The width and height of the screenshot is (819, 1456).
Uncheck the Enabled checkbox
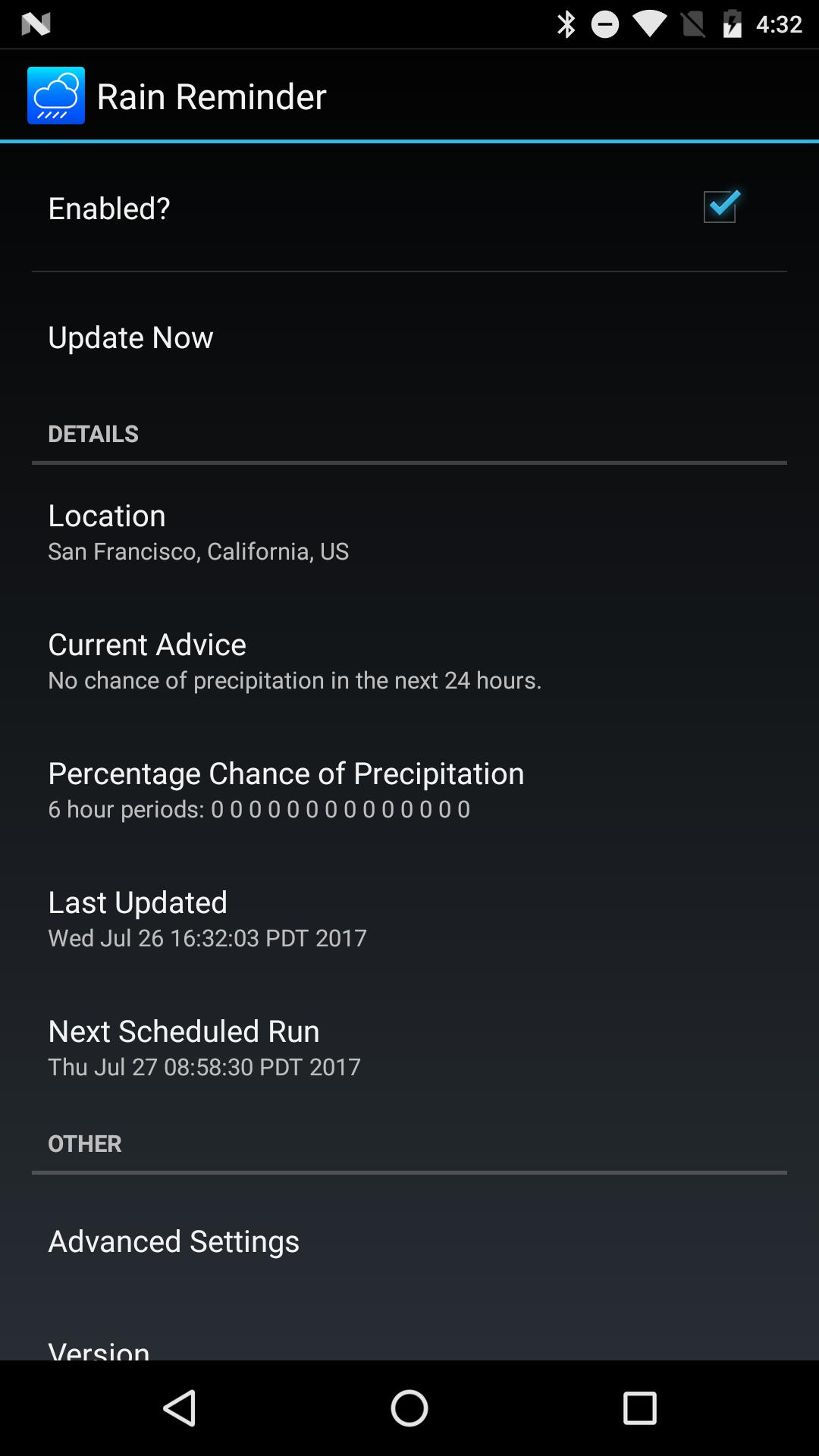tap(719, 207)
